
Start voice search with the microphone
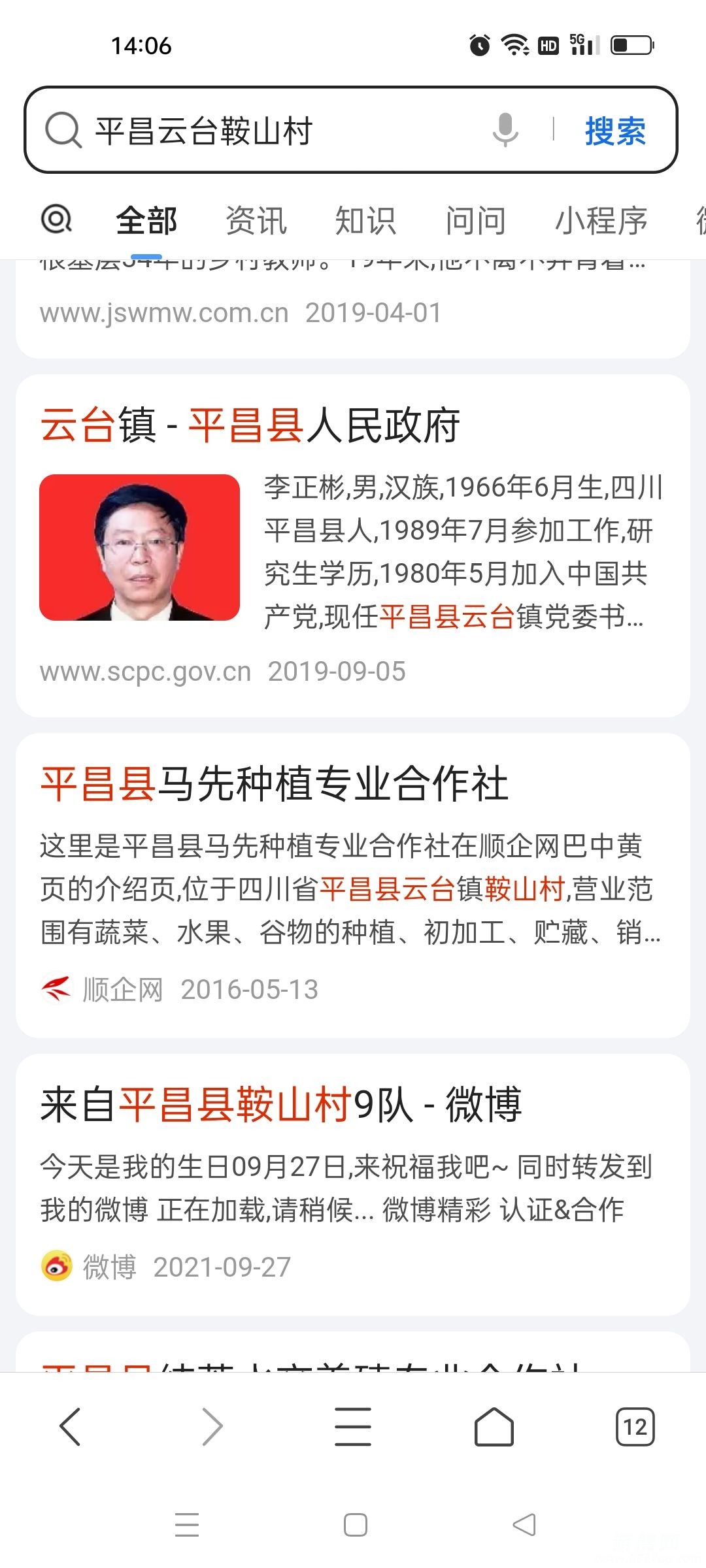(505, 129)
